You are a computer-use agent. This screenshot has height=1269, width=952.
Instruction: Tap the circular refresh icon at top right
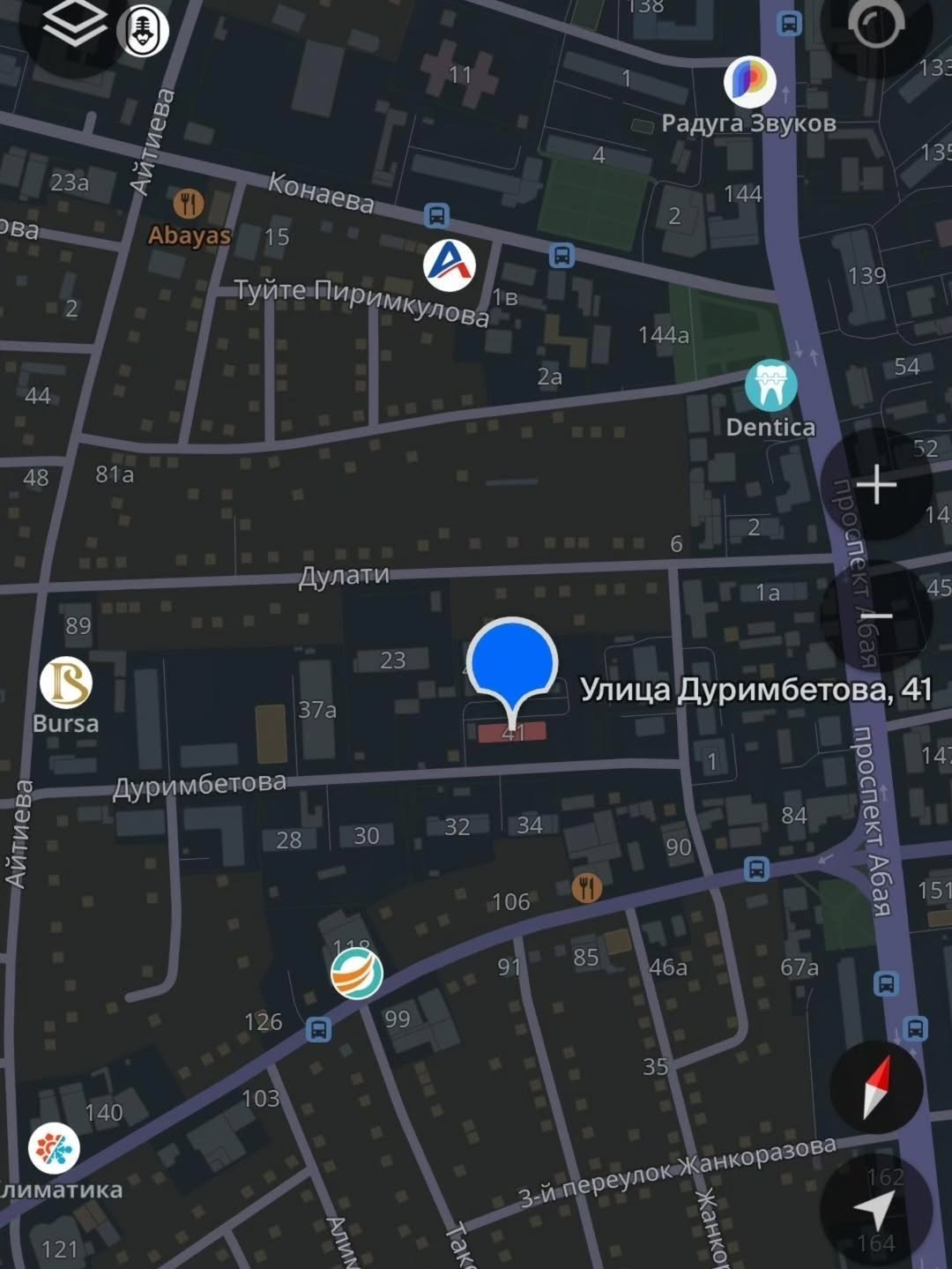click(x=875, y=25)
